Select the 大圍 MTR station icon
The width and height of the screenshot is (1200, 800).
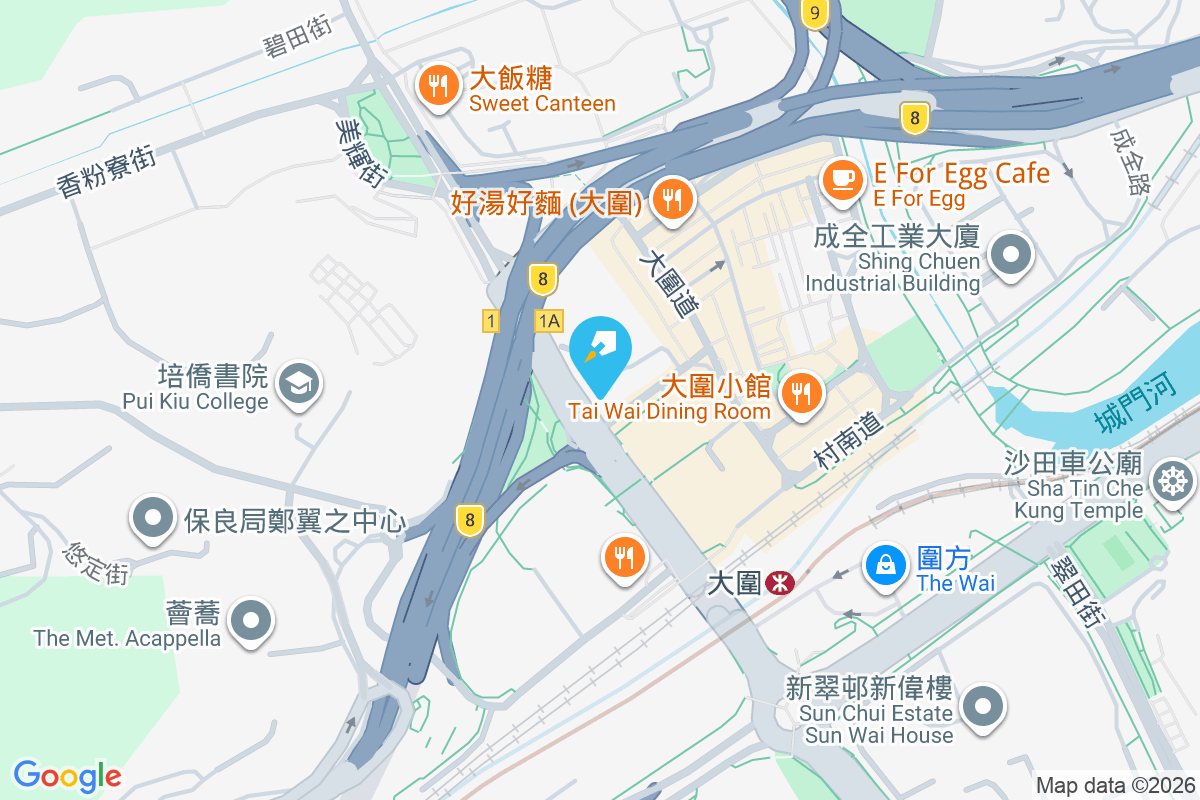point(779,582)
